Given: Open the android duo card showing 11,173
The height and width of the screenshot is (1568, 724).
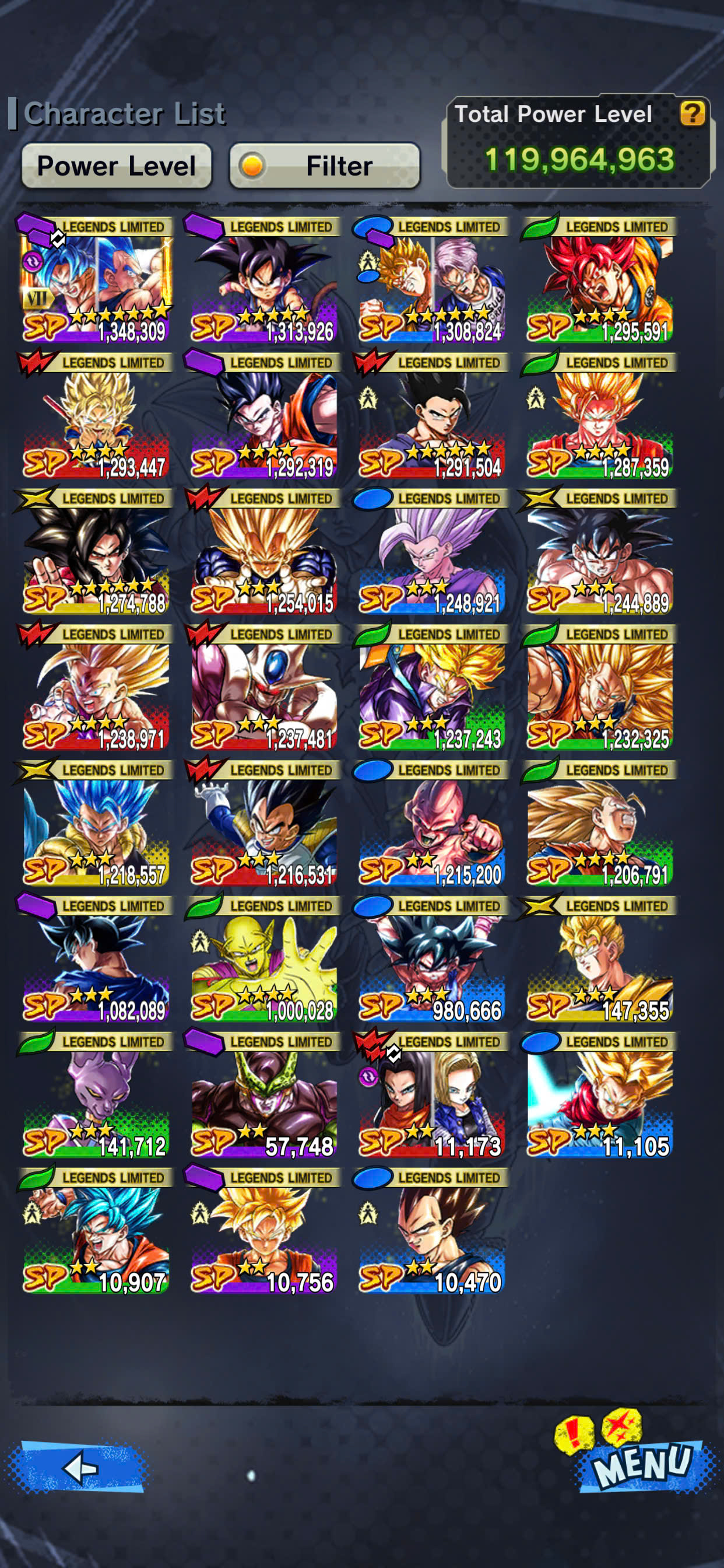Looking at the screenshot, I should 431,1094.
